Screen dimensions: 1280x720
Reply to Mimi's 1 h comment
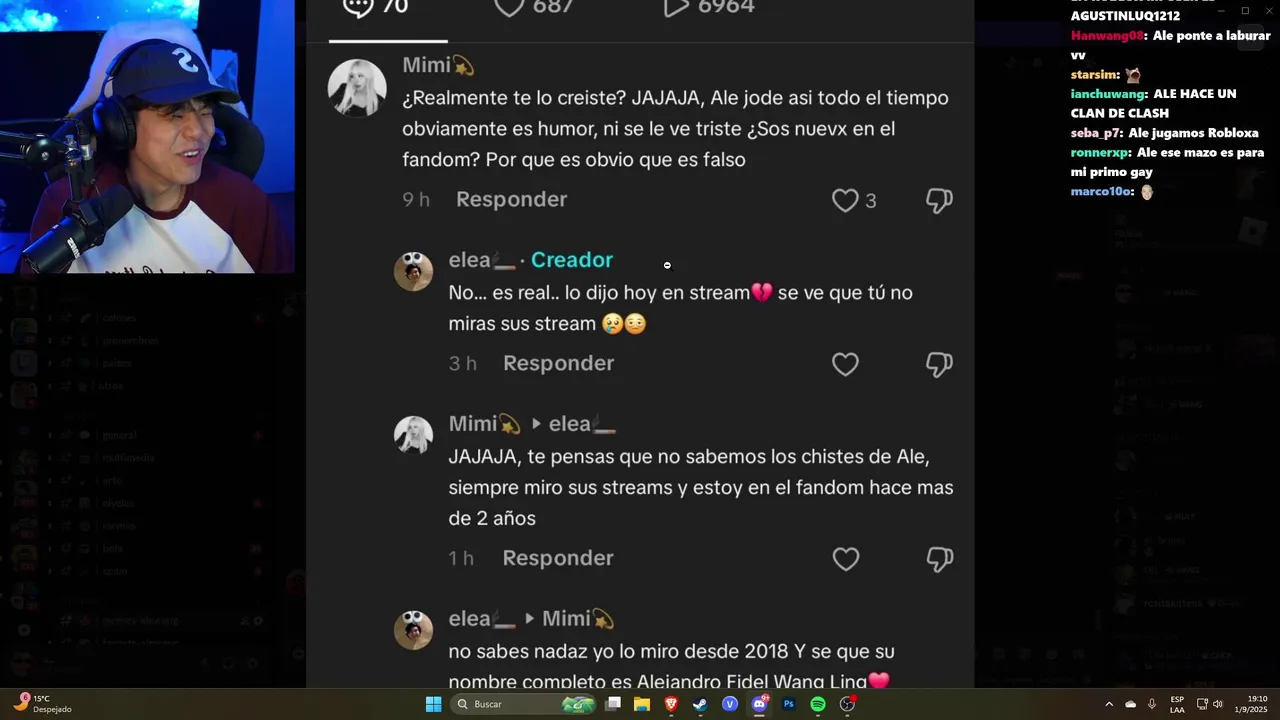click(558, 558)
